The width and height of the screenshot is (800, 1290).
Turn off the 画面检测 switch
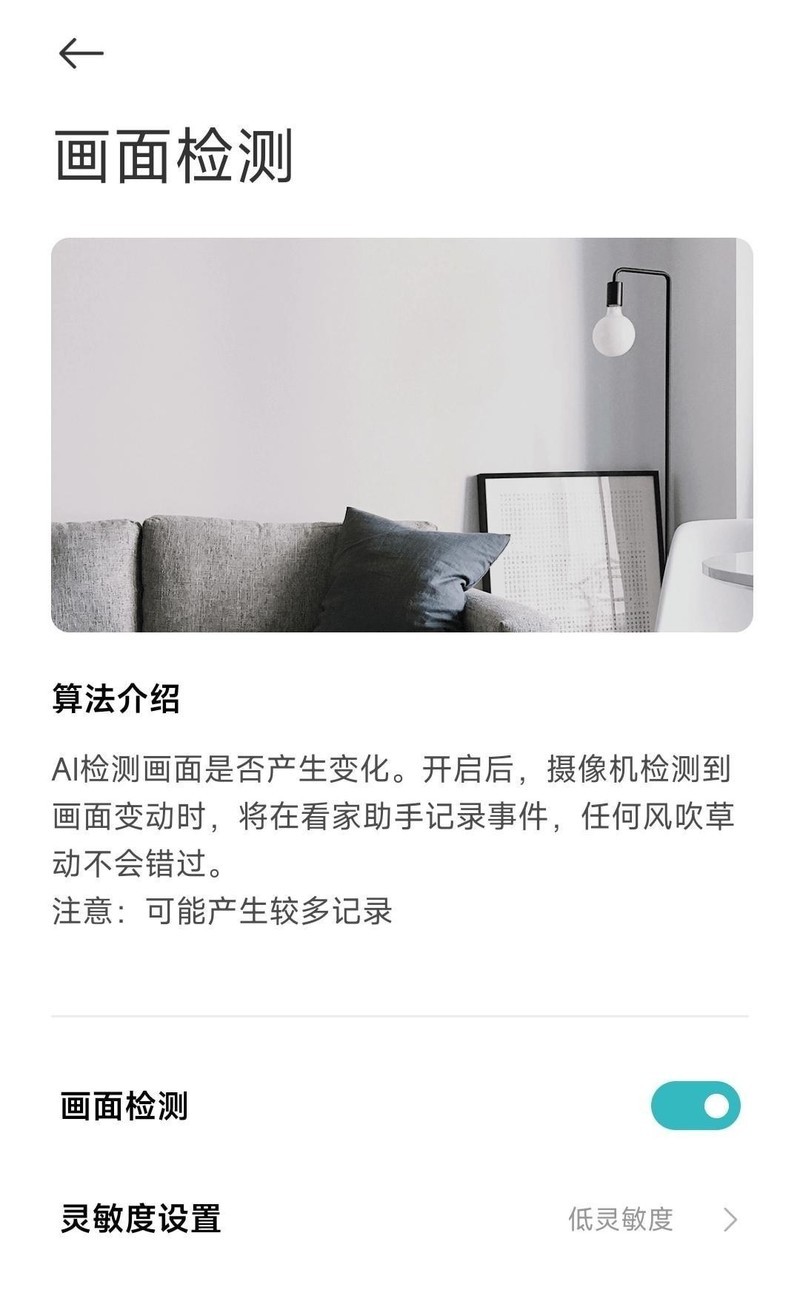pyautogui.click(x=695, y=1106)
